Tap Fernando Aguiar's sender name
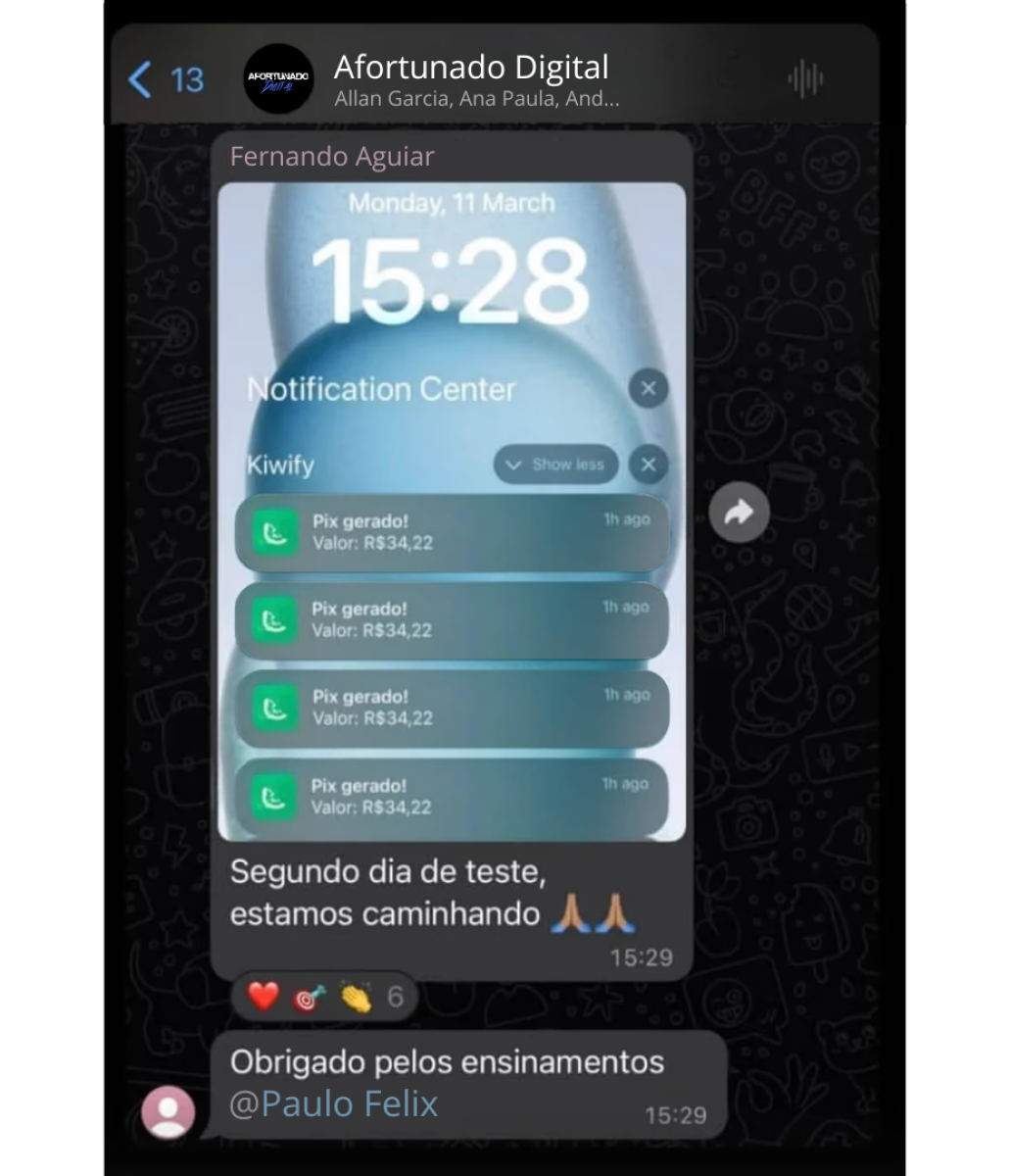 (332, 157)
